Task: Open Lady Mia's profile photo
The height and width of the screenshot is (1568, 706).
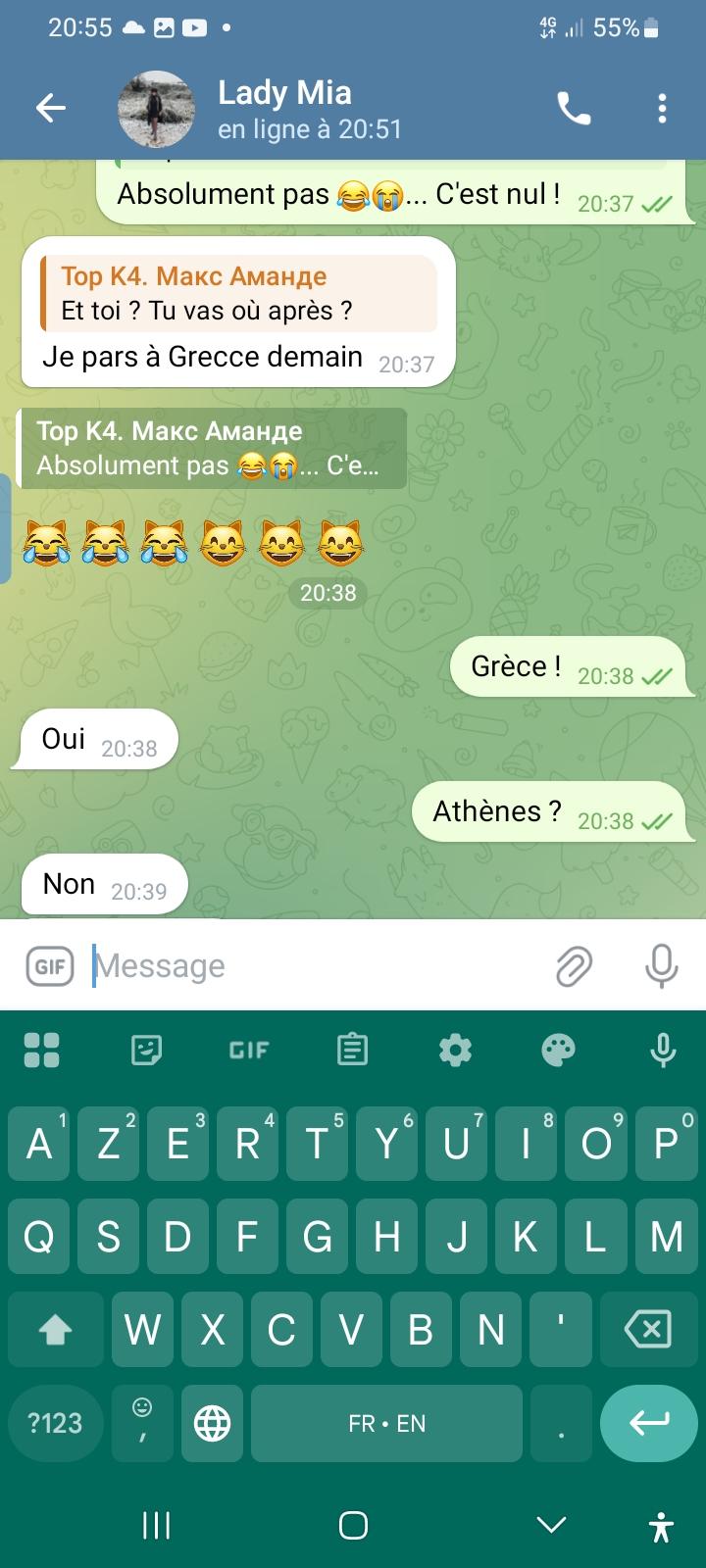Action: pyautogui.click(x=156, y=109)
